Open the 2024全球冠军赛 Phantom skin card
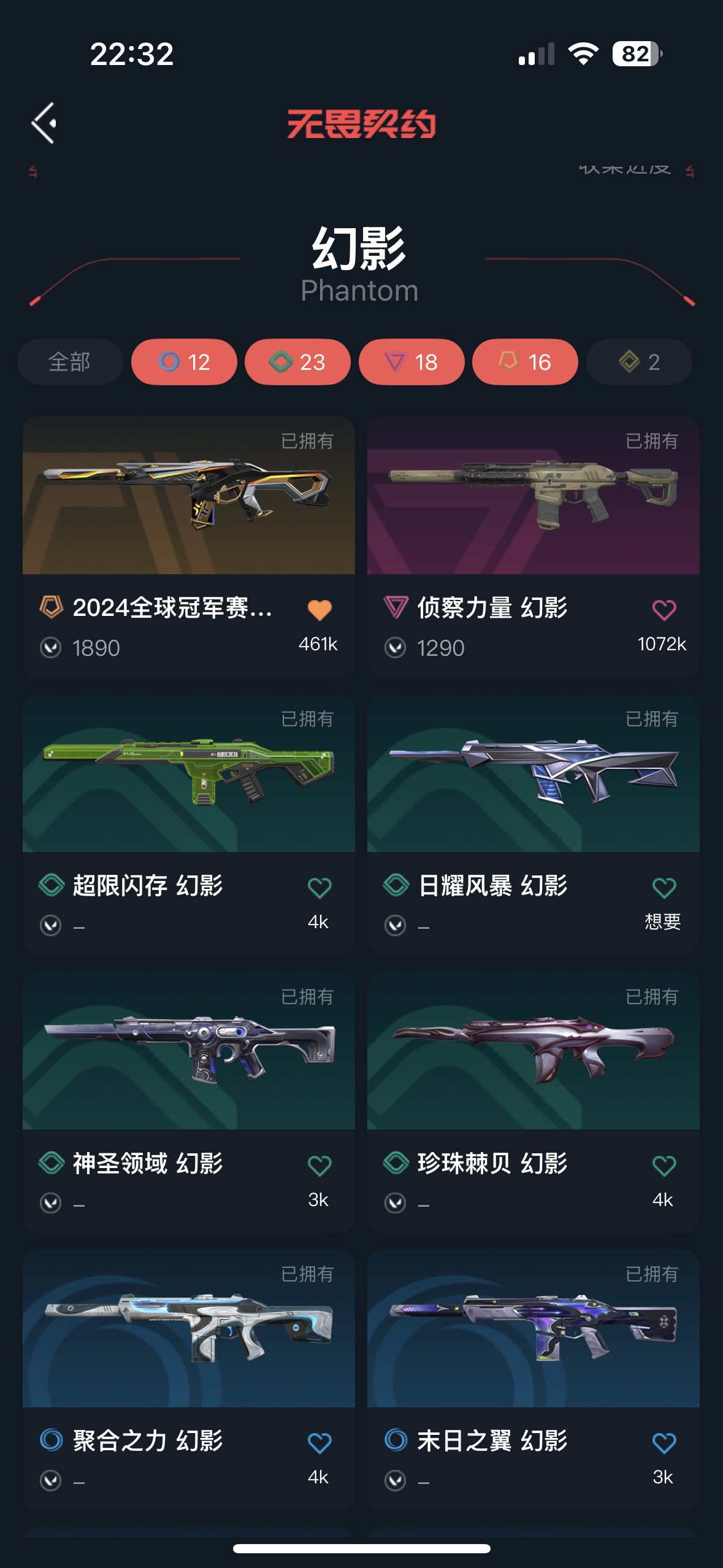The width and height of the screenshot is (723, 1568). pyautogui.click(x=189, y=547)
